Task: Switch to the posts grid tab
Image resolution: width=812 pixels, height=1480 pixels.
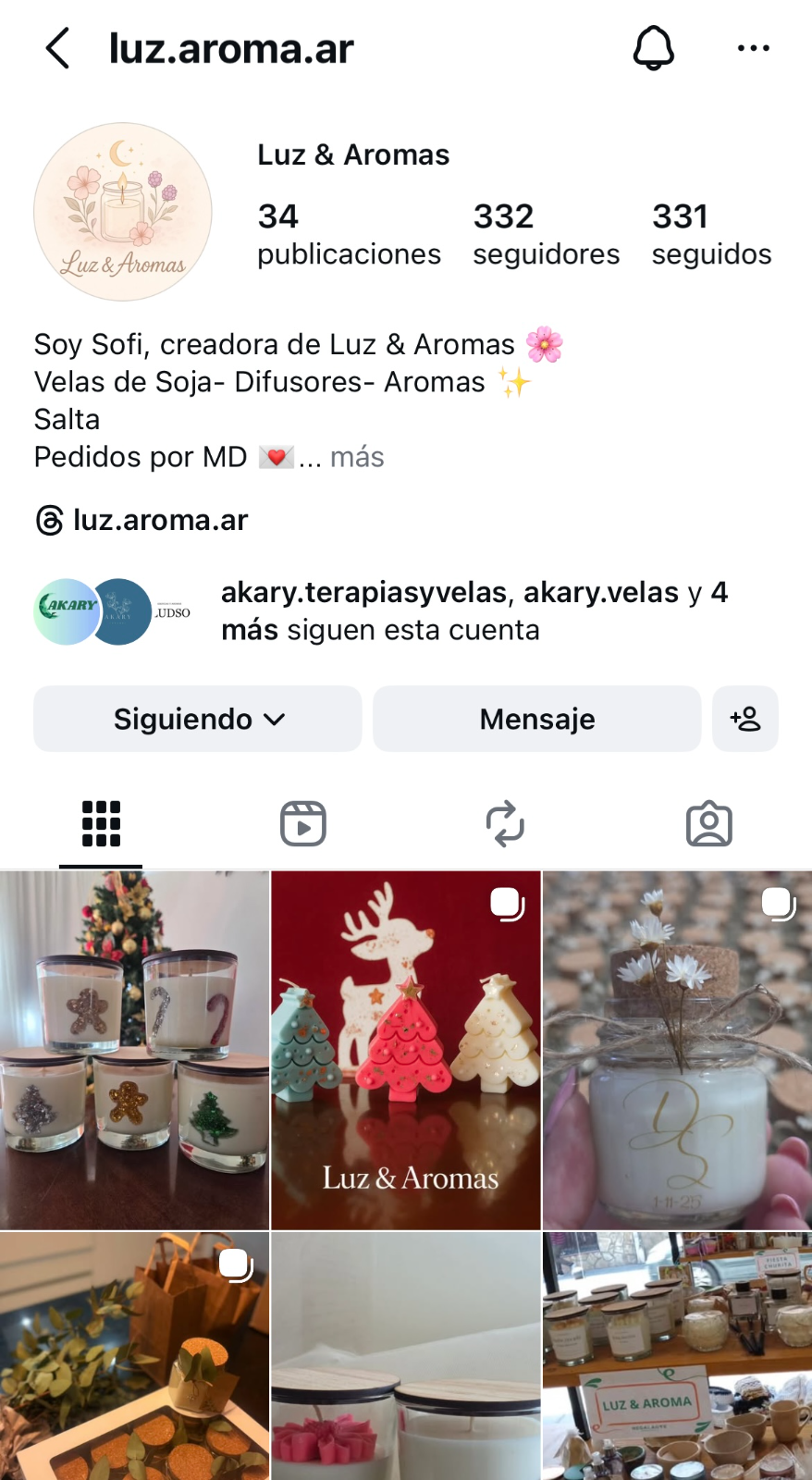Action: [101, 823]
